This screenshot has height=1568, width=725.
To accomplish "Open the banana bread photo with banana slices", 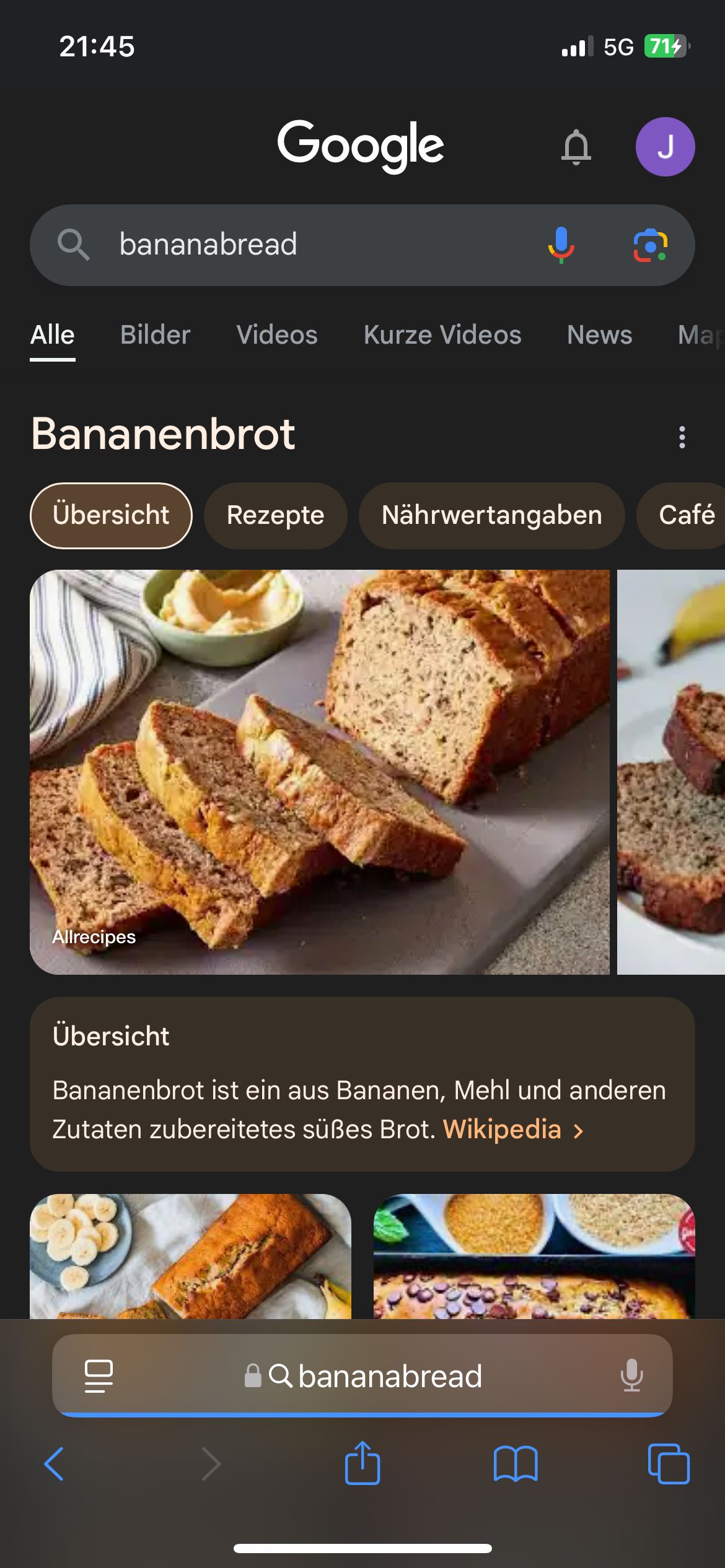I will tap(190, 1256).
